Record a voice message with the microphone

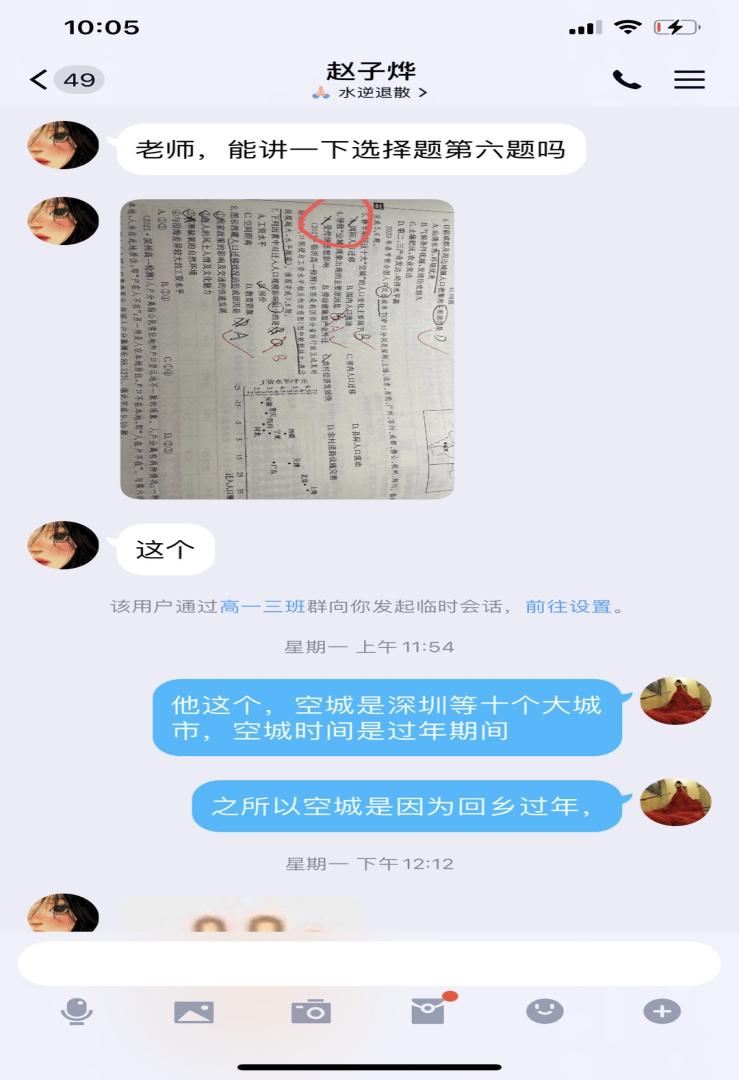[76, 1011]
